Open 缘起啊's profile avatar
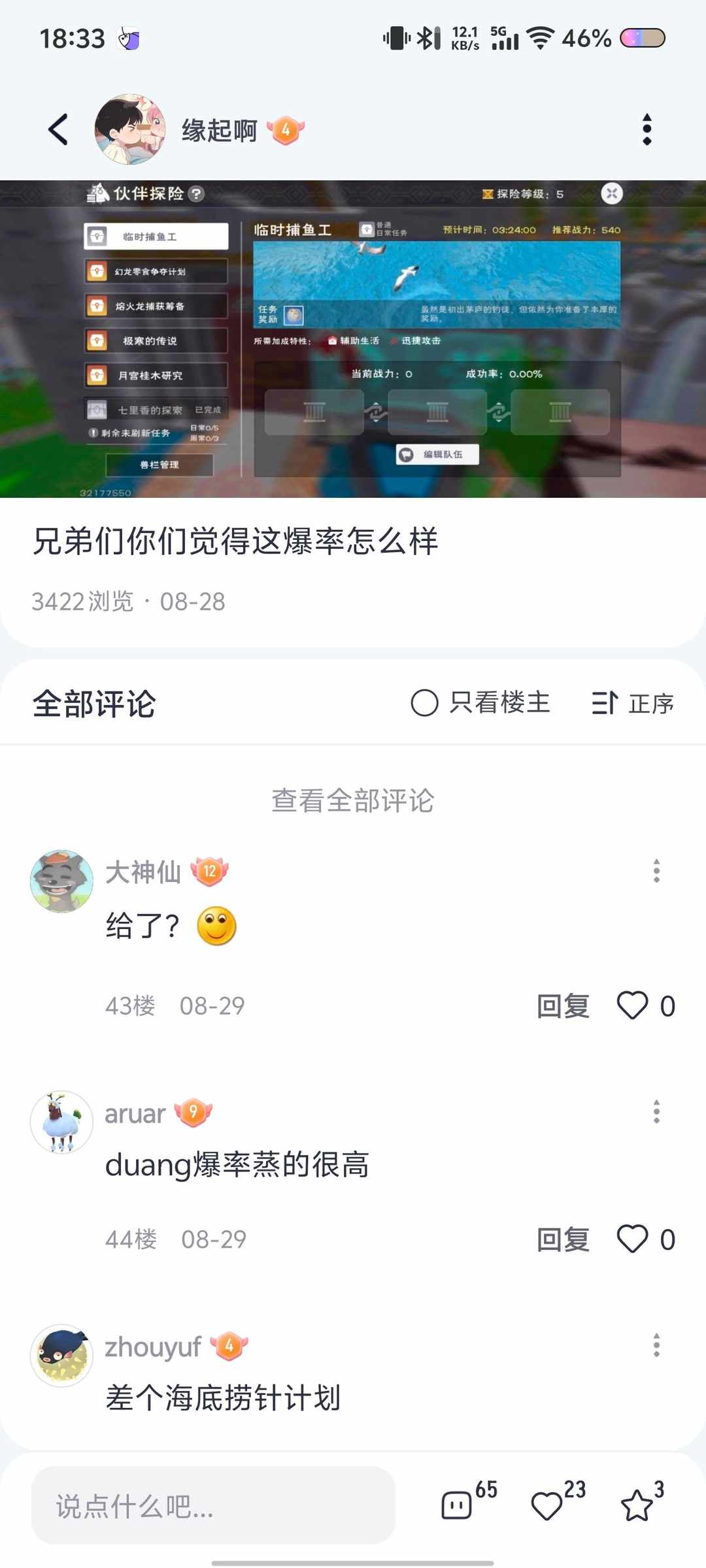 pos(130,129)
